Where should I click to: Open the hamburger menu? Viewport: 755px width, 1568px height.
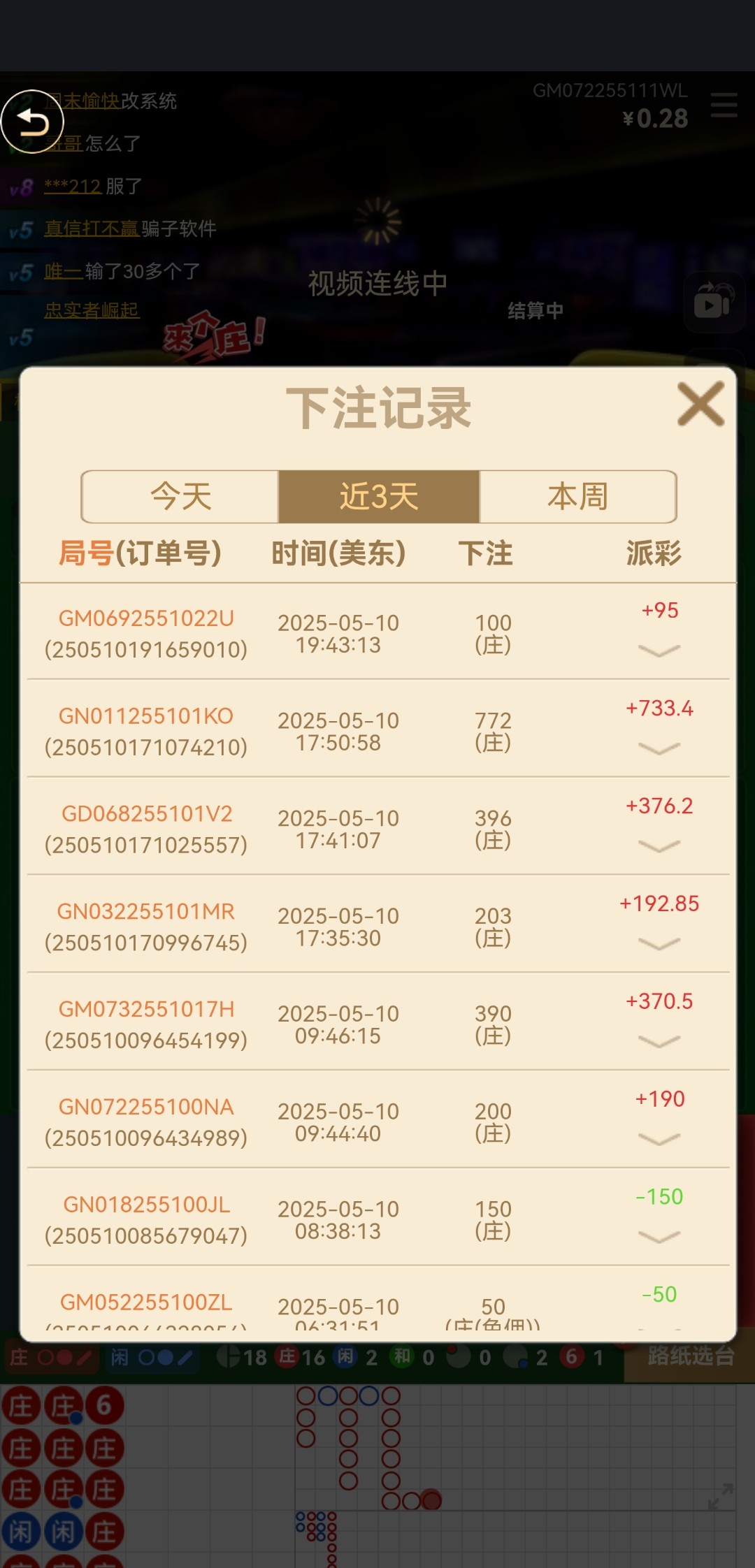[724, 106]
